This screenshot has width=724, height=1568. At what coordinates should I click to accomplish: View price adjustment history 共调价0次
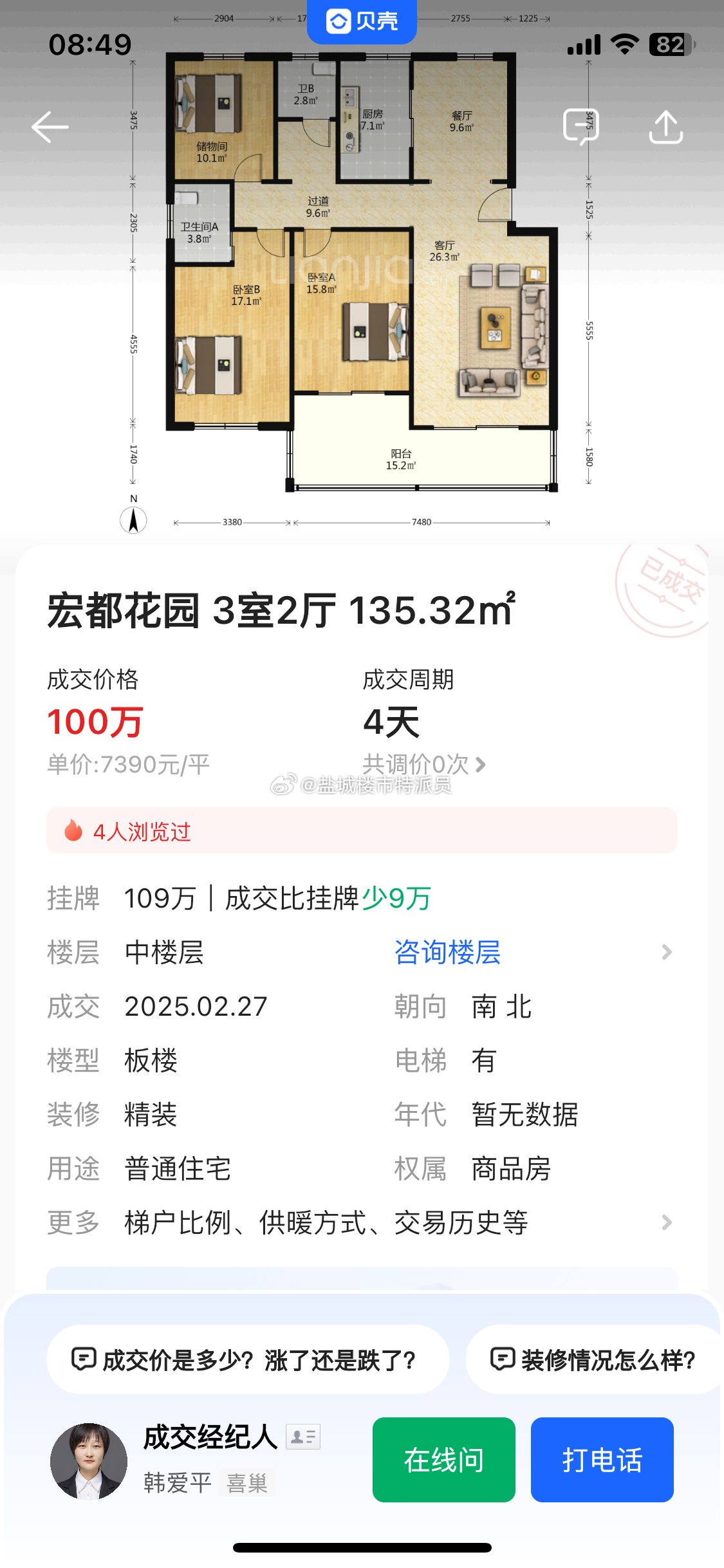[x=424, y=764]
